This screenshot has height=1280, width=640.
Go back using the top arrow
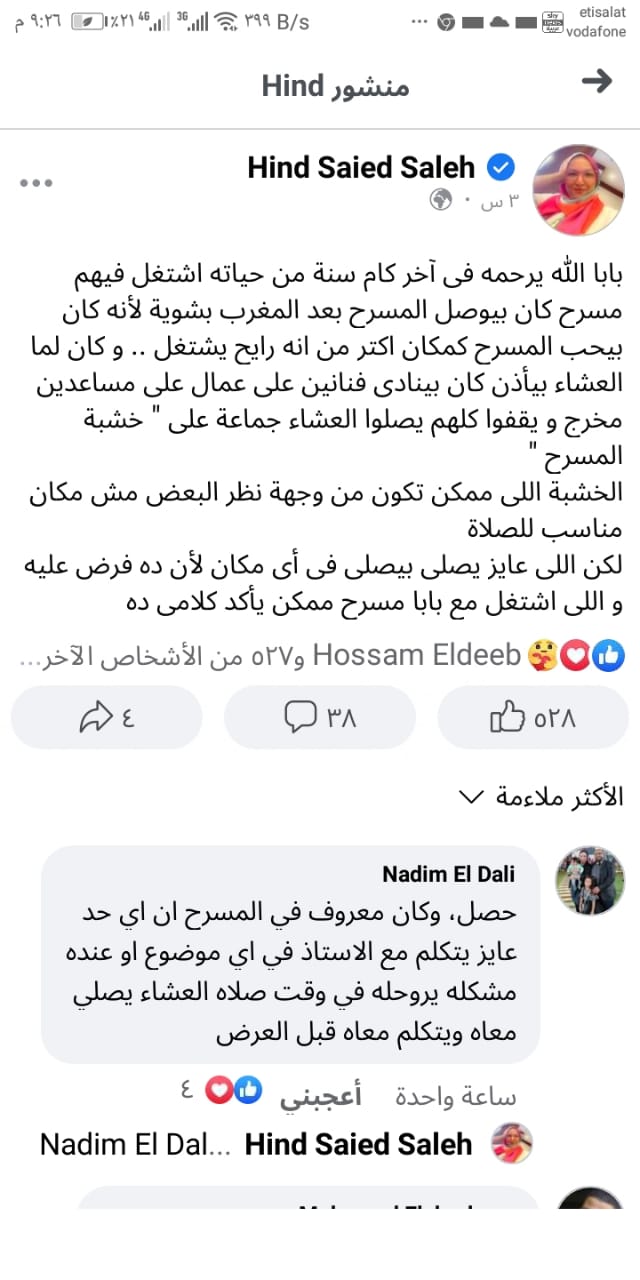coord(596,83)
